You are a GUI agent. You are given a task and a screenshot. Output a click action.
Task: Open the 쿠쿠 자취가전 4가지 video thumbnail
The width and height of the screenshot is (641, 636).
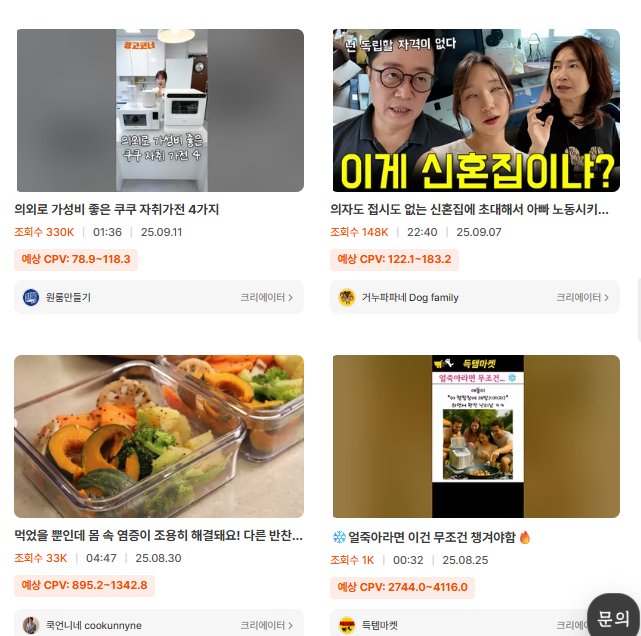[159, 110]
